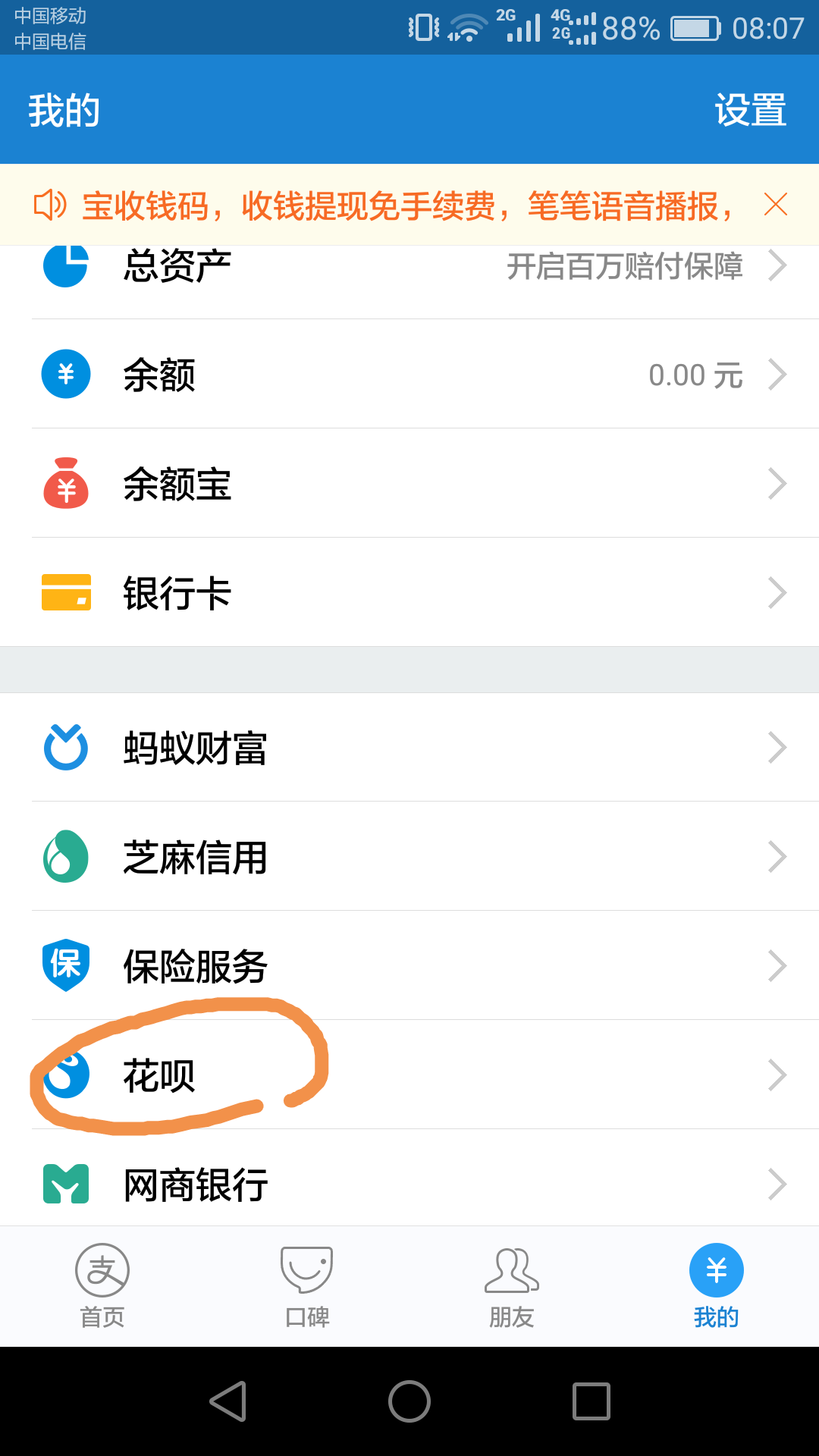Select the 花呗 row

pyautogui.click(x=409, y=1075)
